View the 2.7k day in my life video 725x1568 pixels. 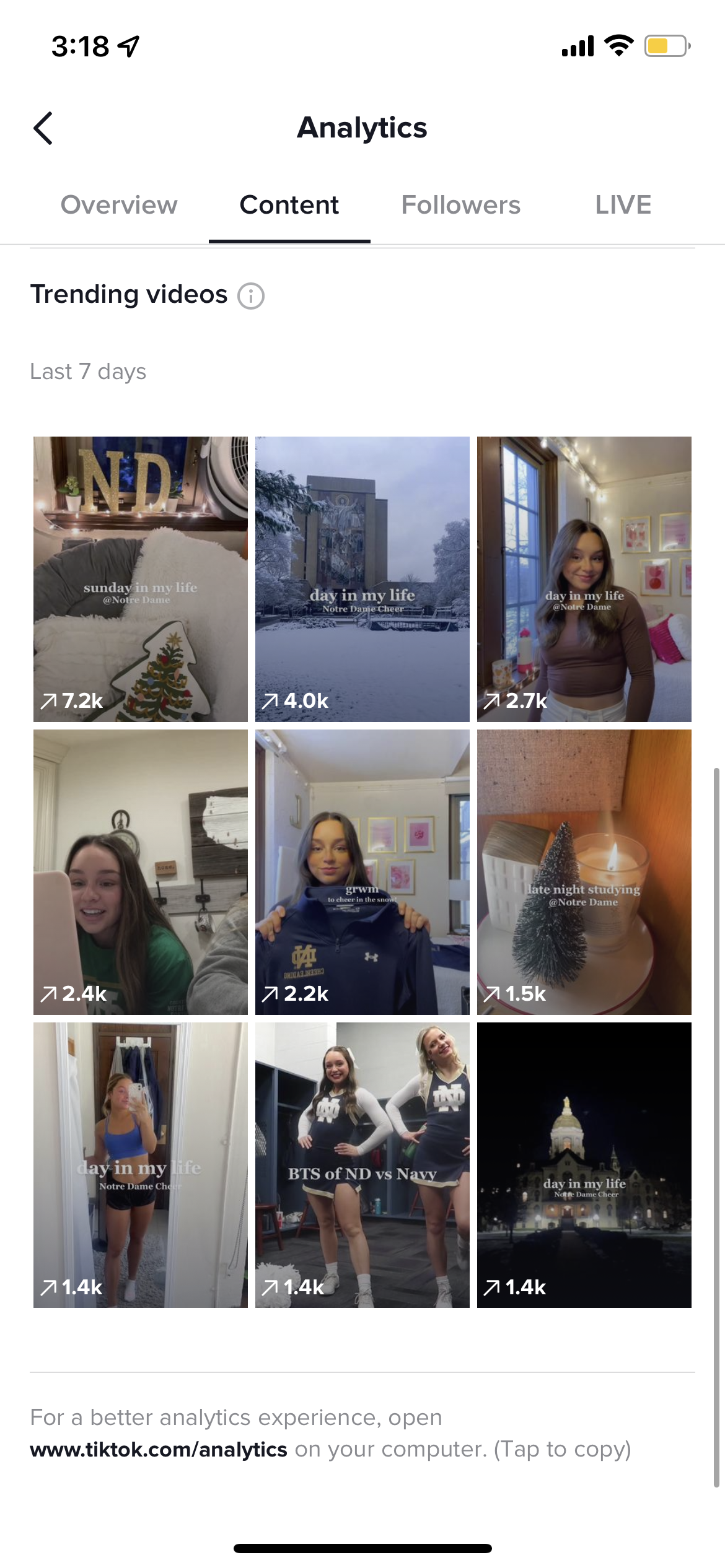pyautogui.click(x=584, y=579)
